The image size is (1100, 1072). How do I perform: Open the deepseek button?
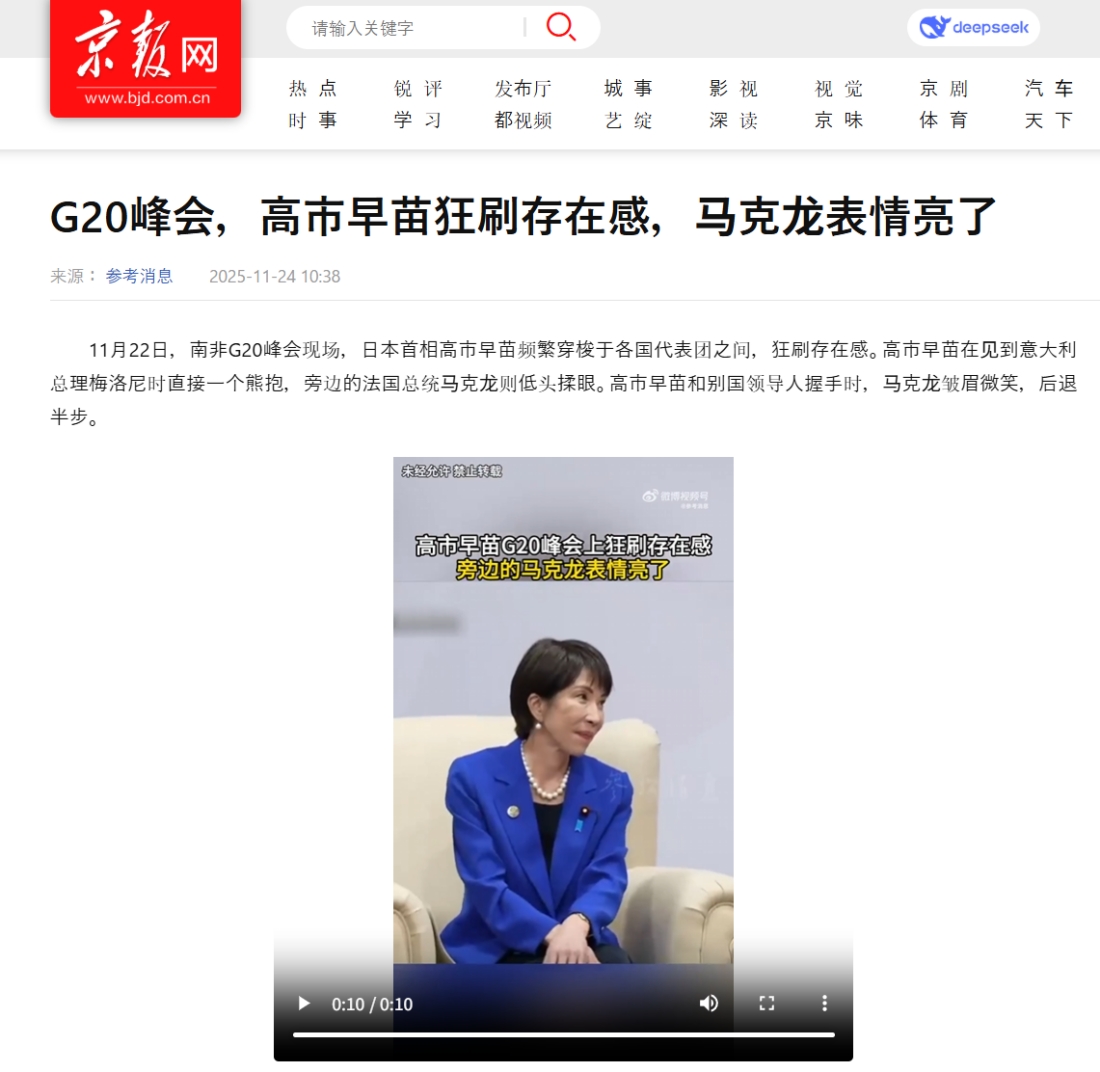point(973,27)
